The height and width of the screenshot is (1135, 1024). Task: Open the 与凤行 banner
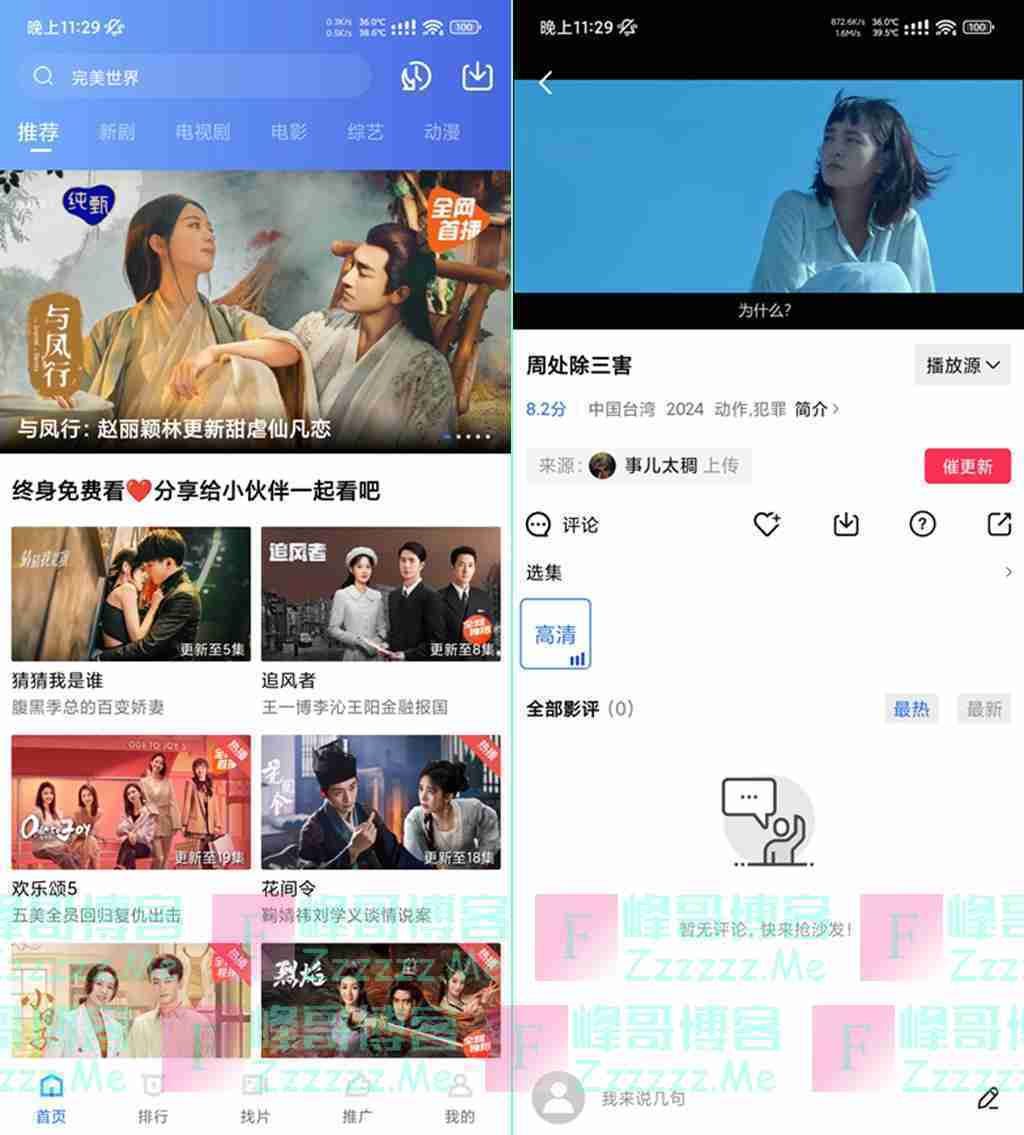(x=255, y=310)
